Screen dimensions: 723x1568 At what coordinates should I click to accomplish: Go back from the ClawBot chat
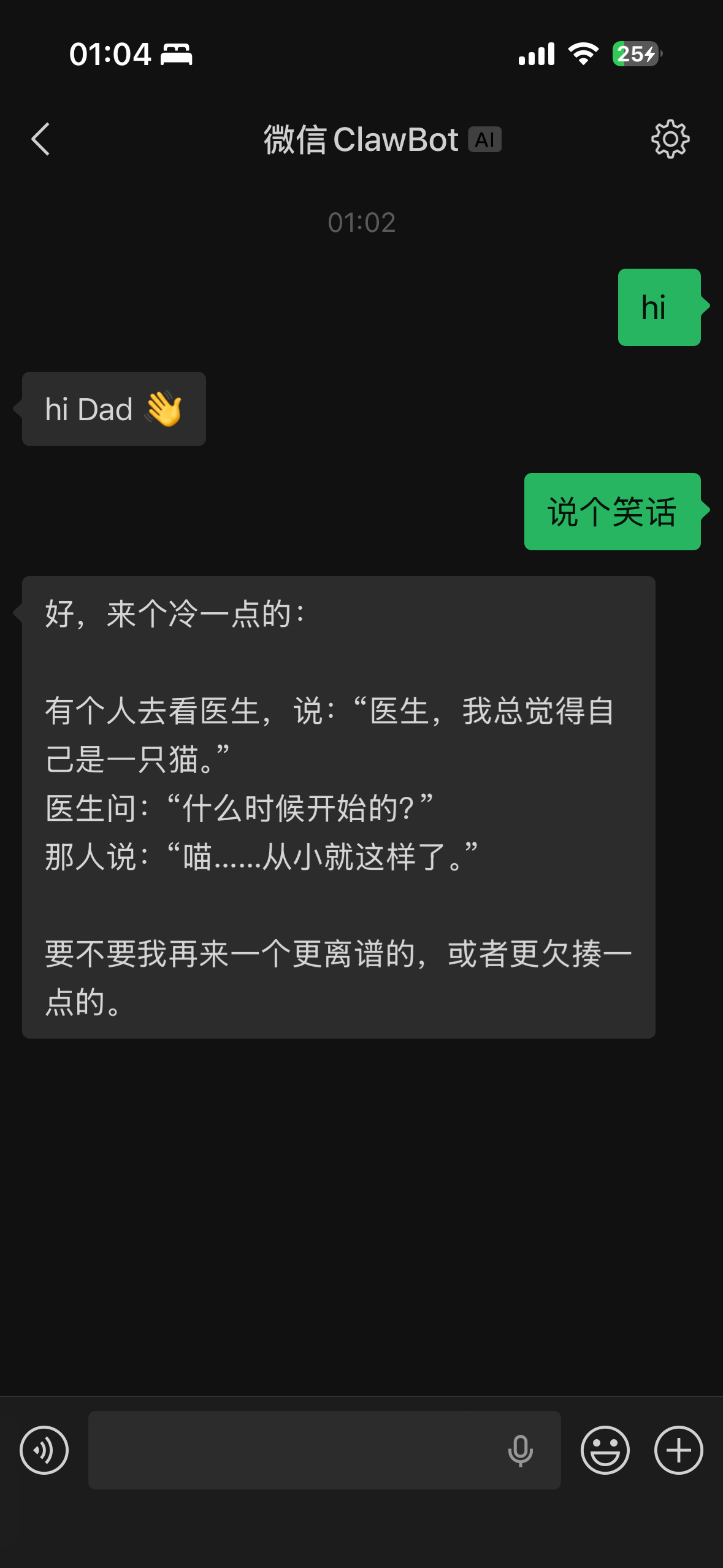pos(40,139)
